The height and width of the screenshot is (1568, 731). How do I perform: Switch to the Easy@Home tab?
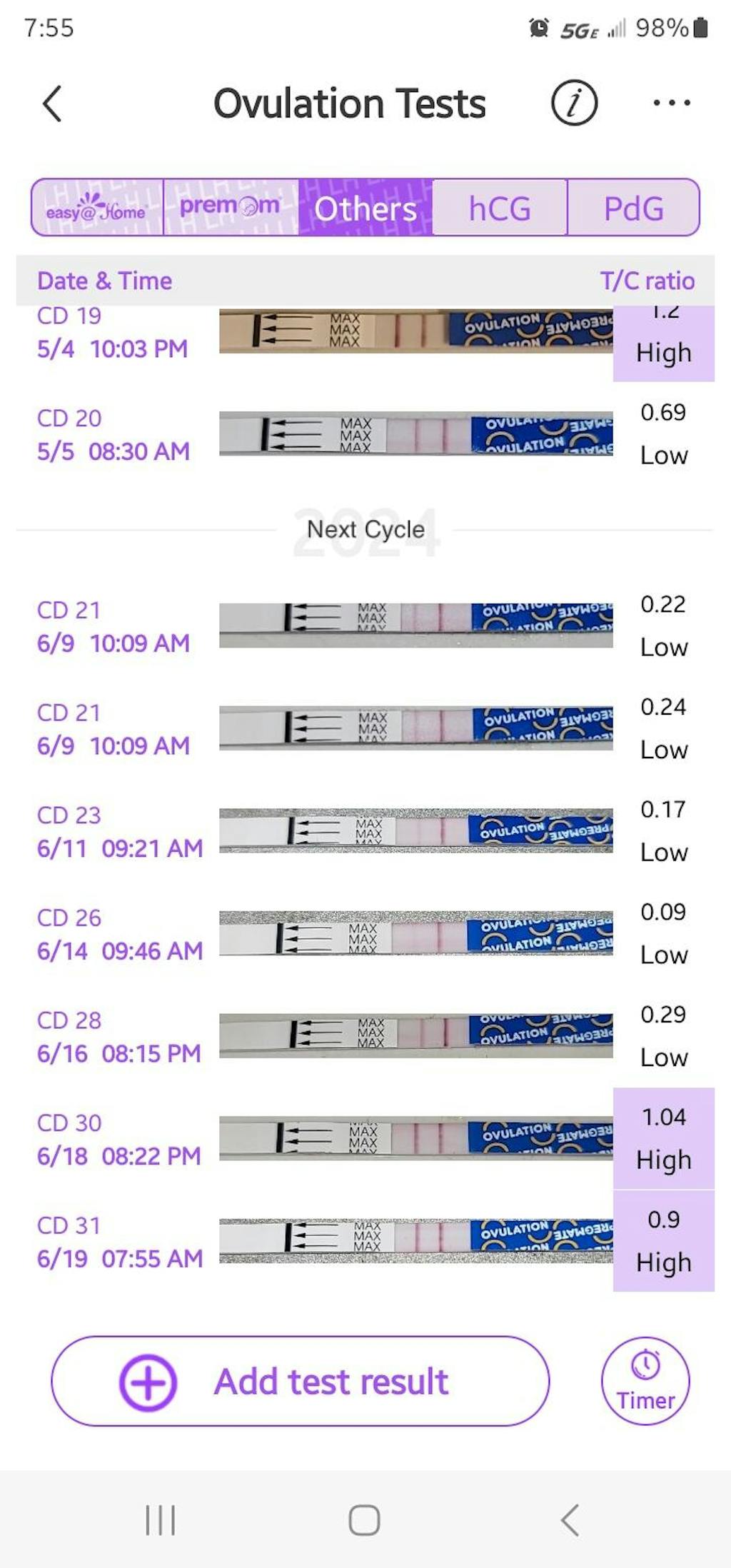pyautogui.click(x=97, y=208)
